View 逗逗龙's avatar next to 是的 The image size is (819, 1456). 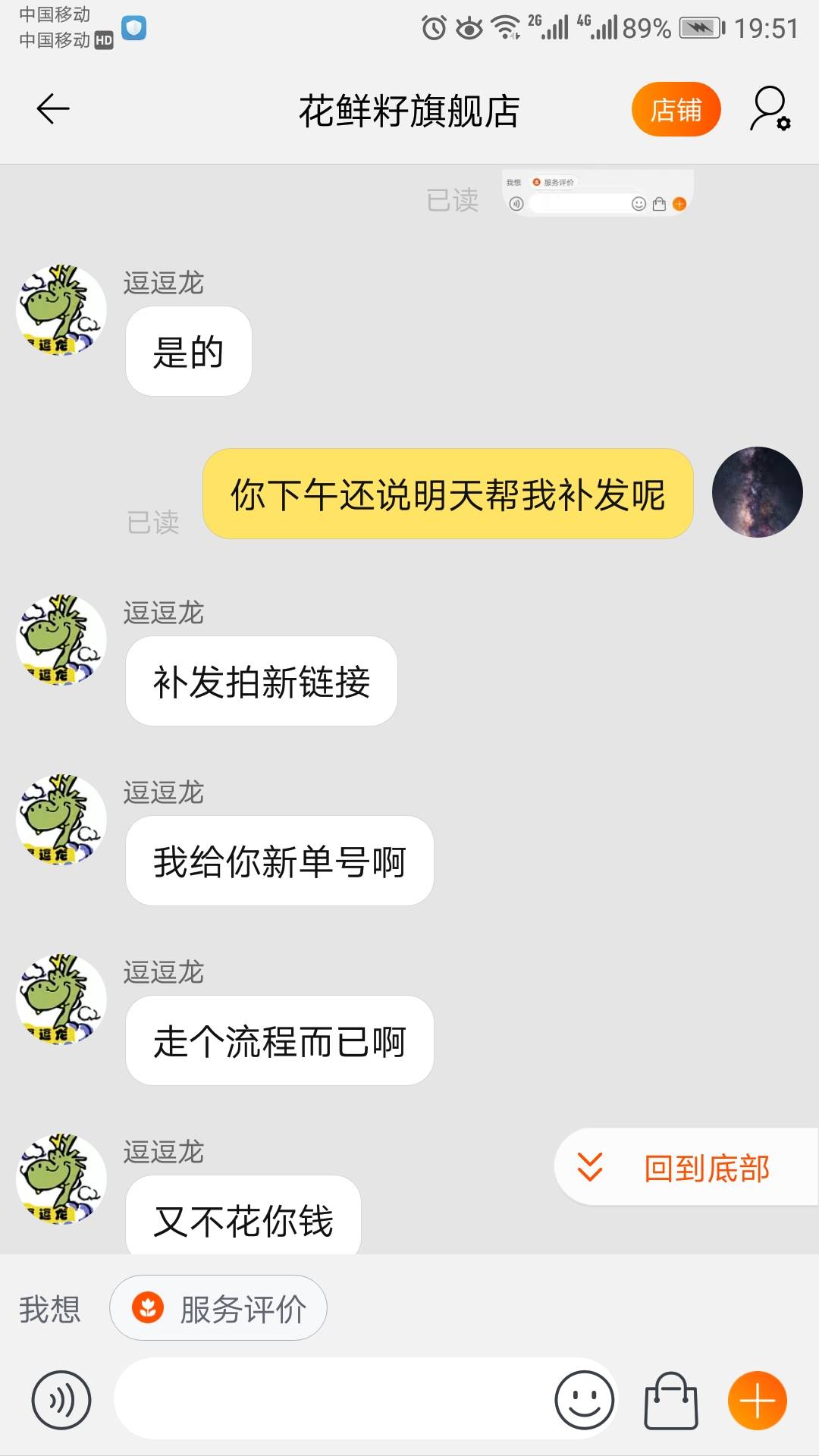point(61,311)
